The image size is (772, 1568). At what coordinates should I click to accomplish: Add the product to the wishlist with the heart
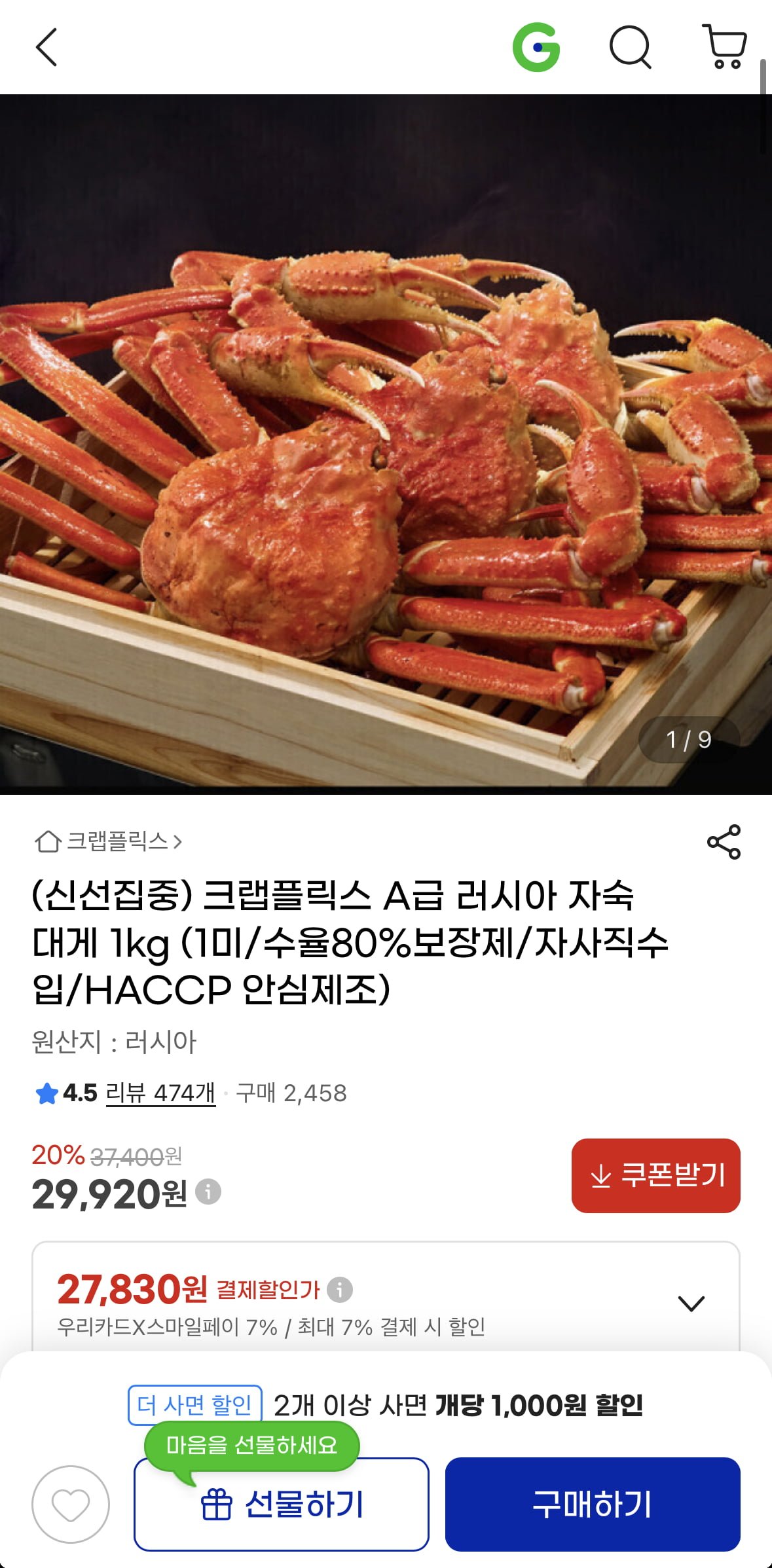(71, 1504)
